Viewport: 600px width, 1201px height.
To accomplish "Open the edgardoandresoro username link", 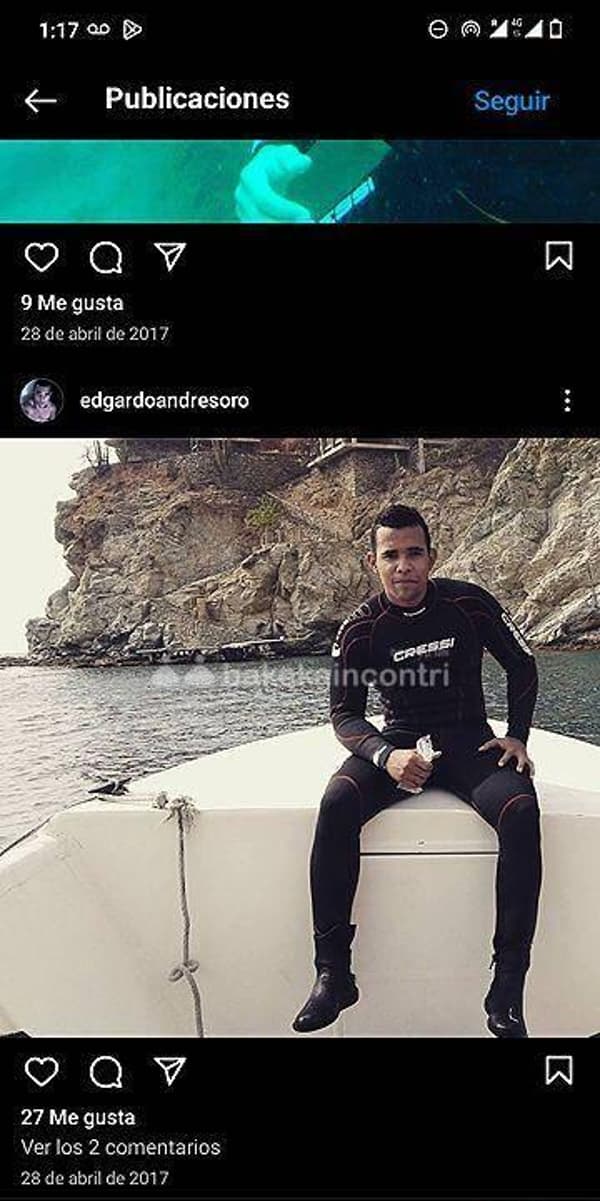I will (164, 401).
